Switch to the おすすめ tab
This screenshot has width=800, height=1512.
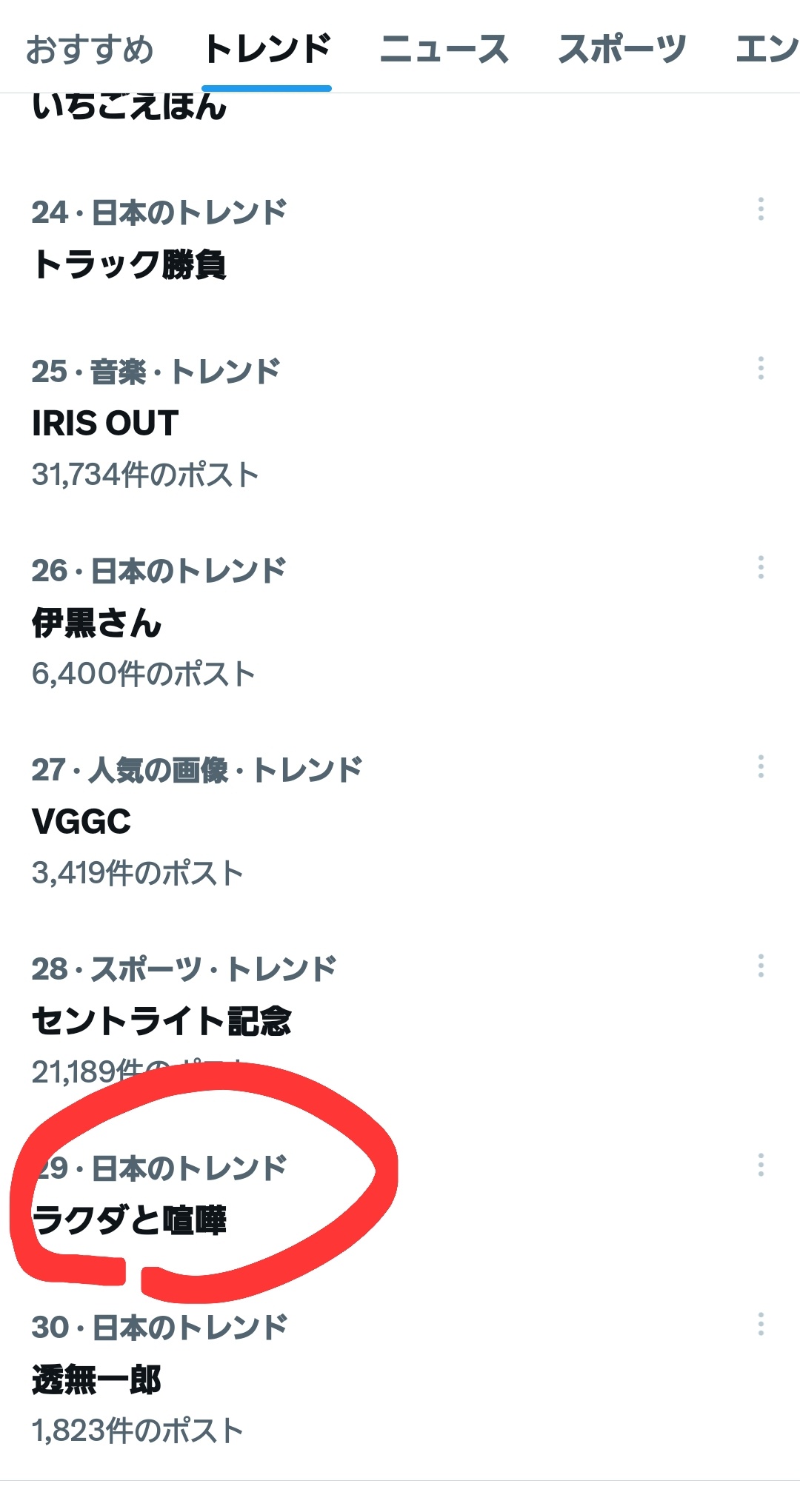coord(90,50)
